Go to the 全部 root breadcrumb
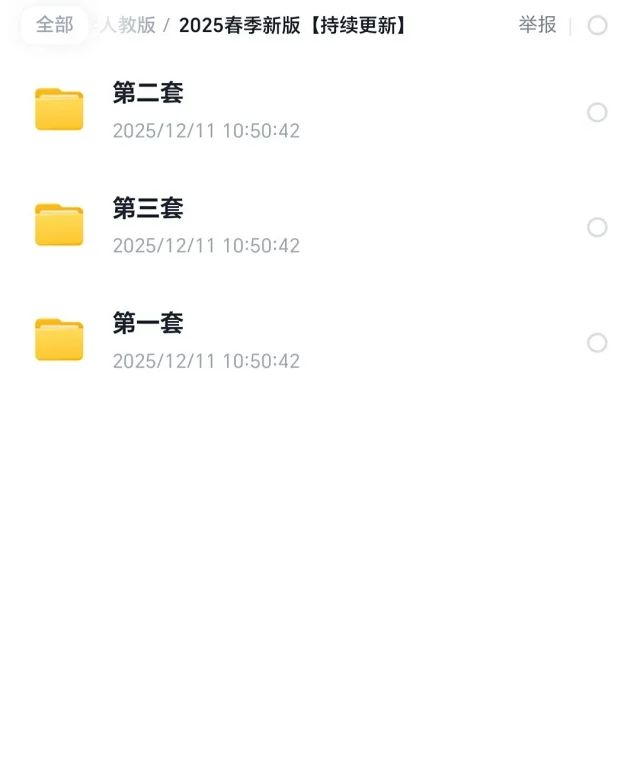 point(54,25)
